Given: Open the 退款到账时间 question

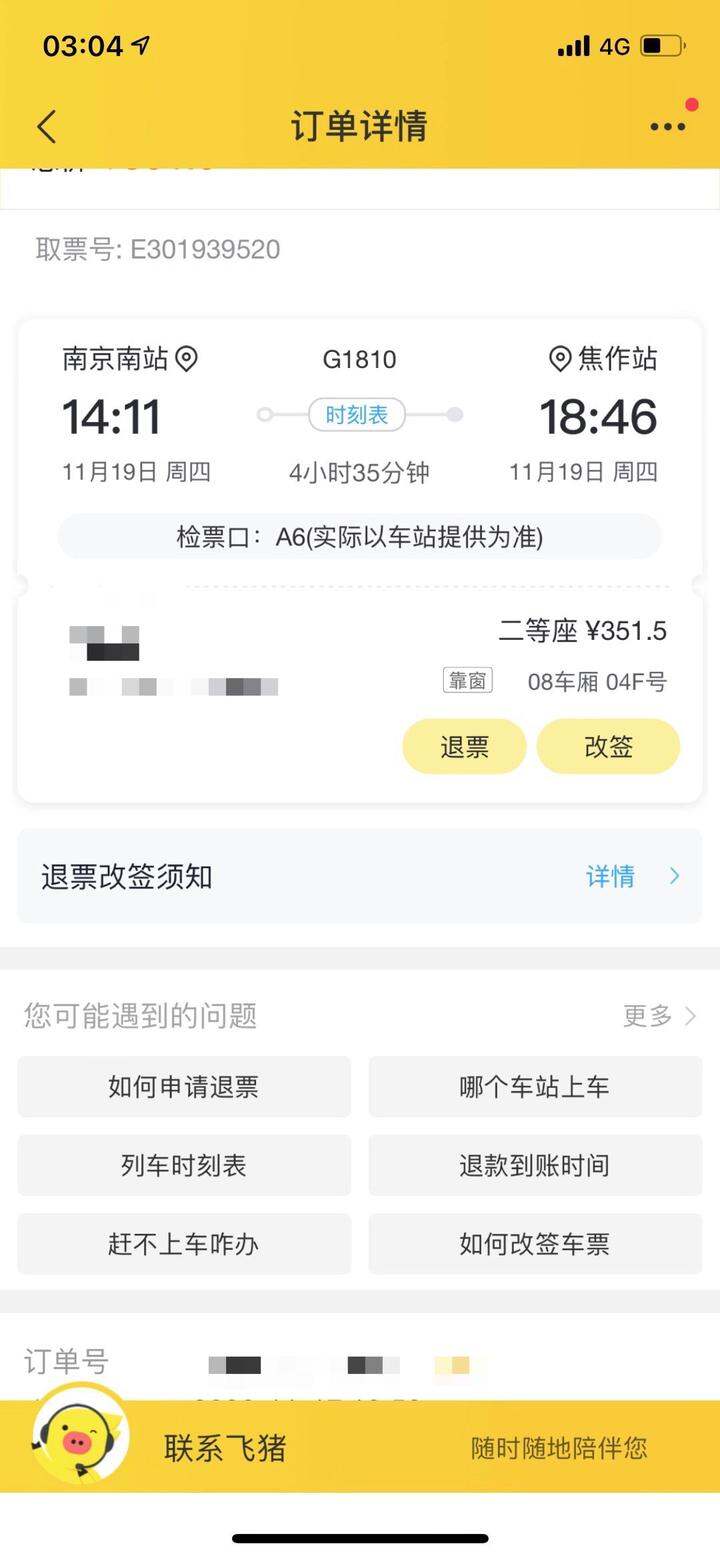Looking at the screenshot, I should tap(535, 1165).
